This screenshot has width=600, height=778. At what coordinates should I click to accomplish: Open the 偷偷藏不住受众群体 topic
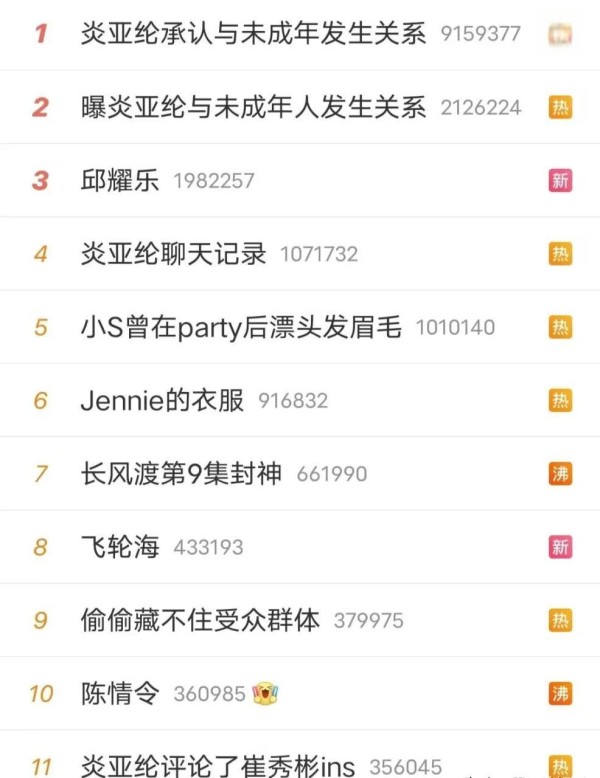[200, 620]
